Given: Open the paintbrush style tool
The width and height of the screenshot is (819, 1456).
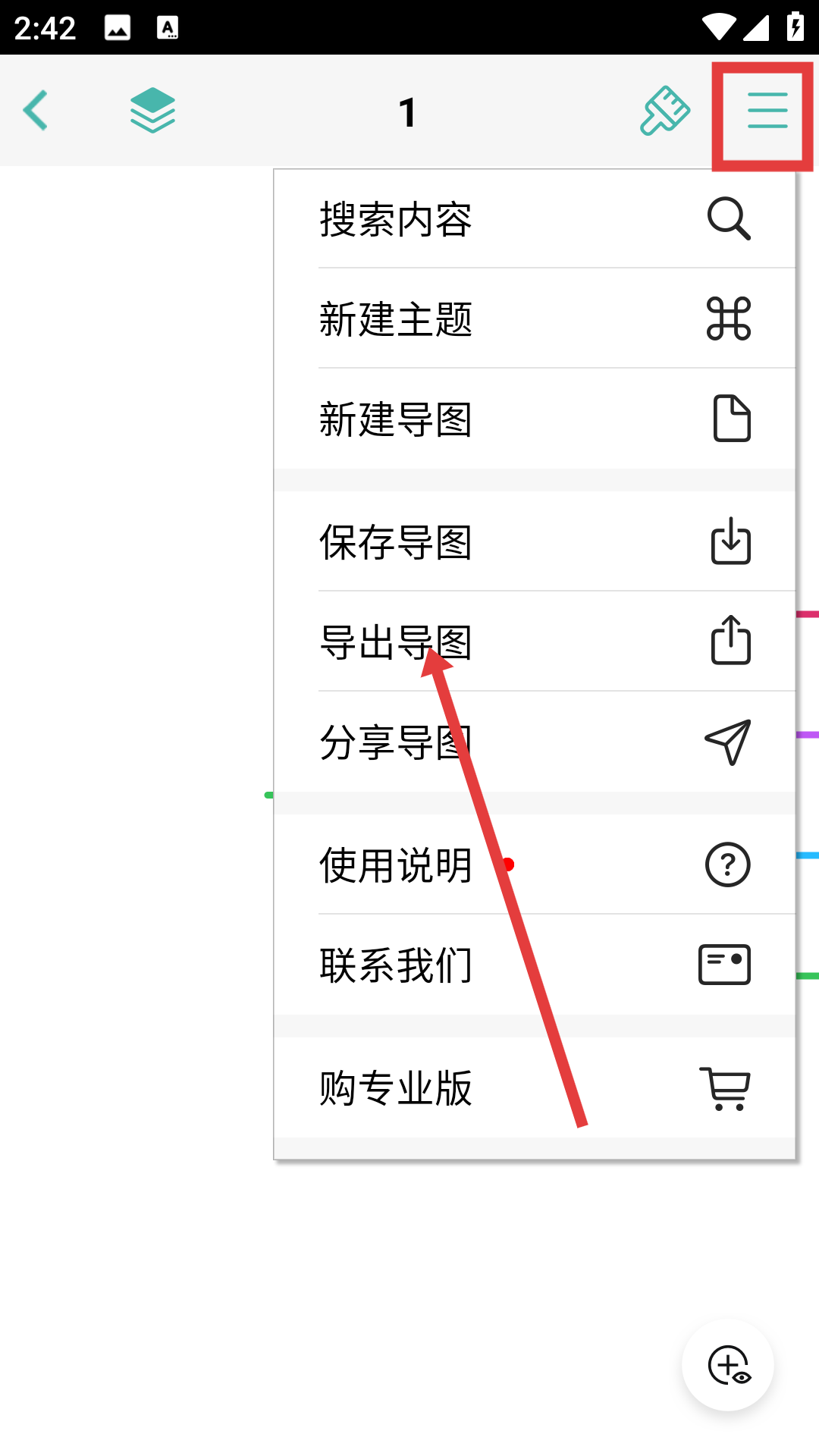Looking at the screenshot, I should click(665, 111).
